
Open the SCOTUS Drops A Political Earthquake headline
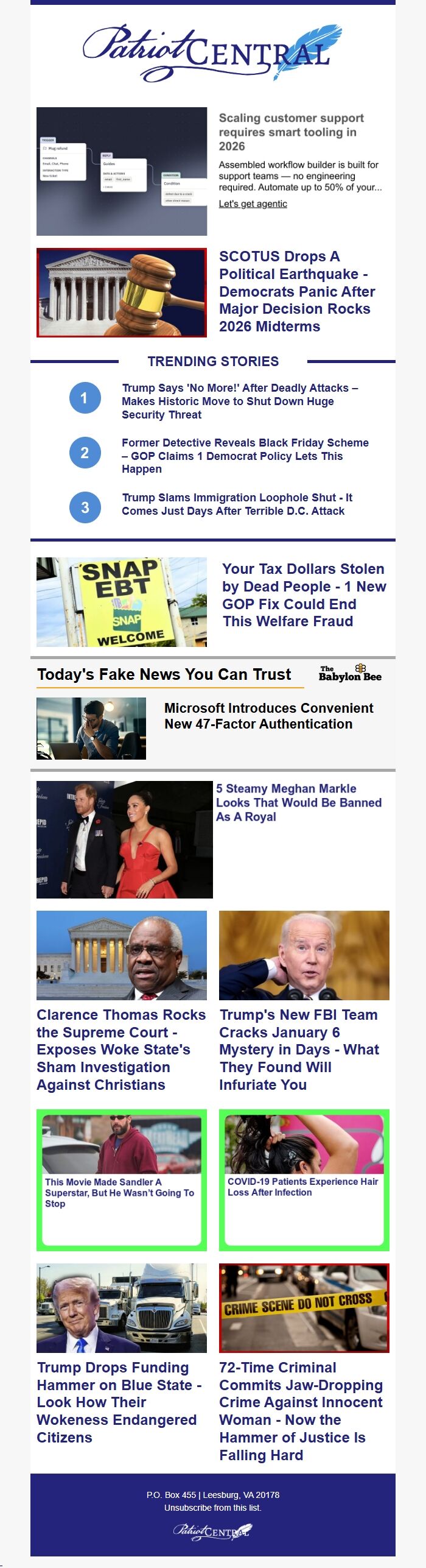297,291
